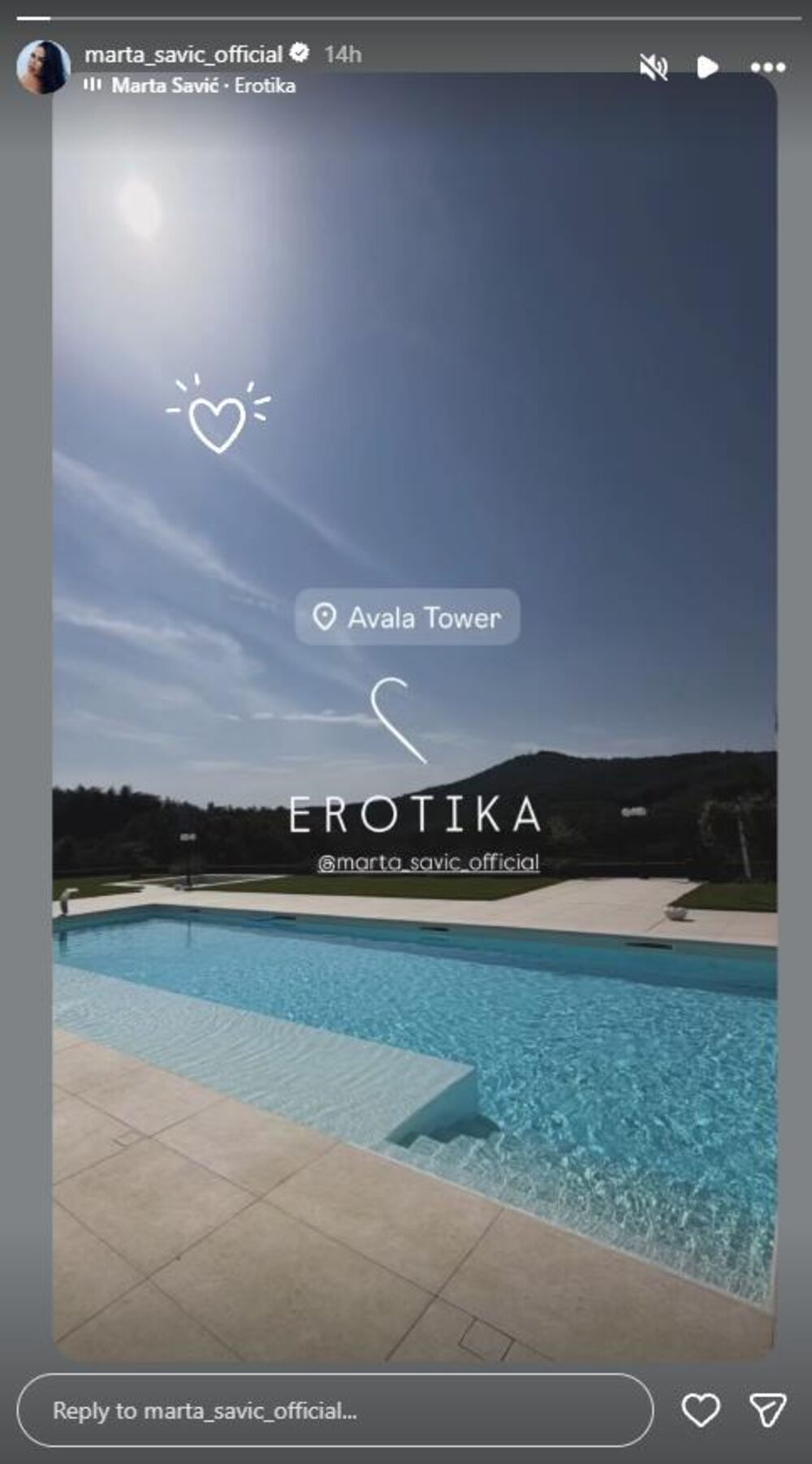
Task: Open the three-dot more options menu
Action: point(767,67)
